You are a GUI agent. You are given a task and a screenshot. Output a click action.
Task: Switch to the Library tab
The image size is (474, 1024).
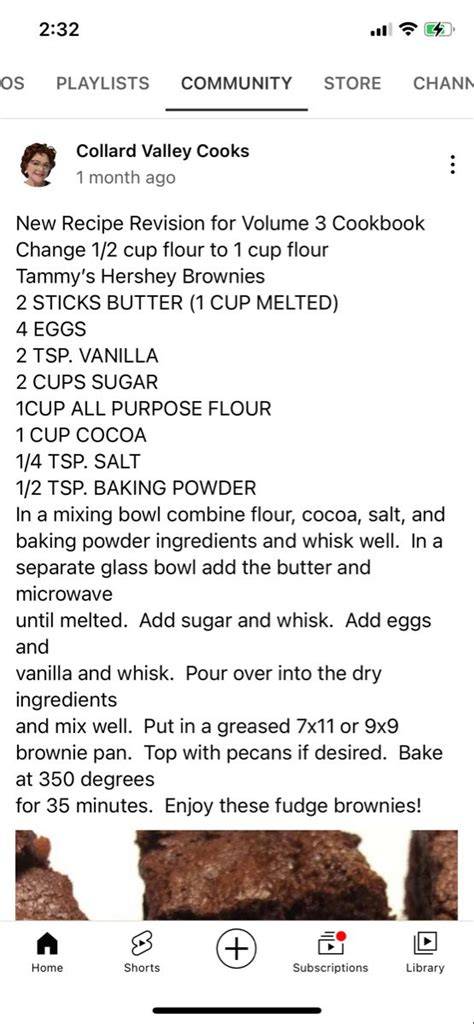425,953
